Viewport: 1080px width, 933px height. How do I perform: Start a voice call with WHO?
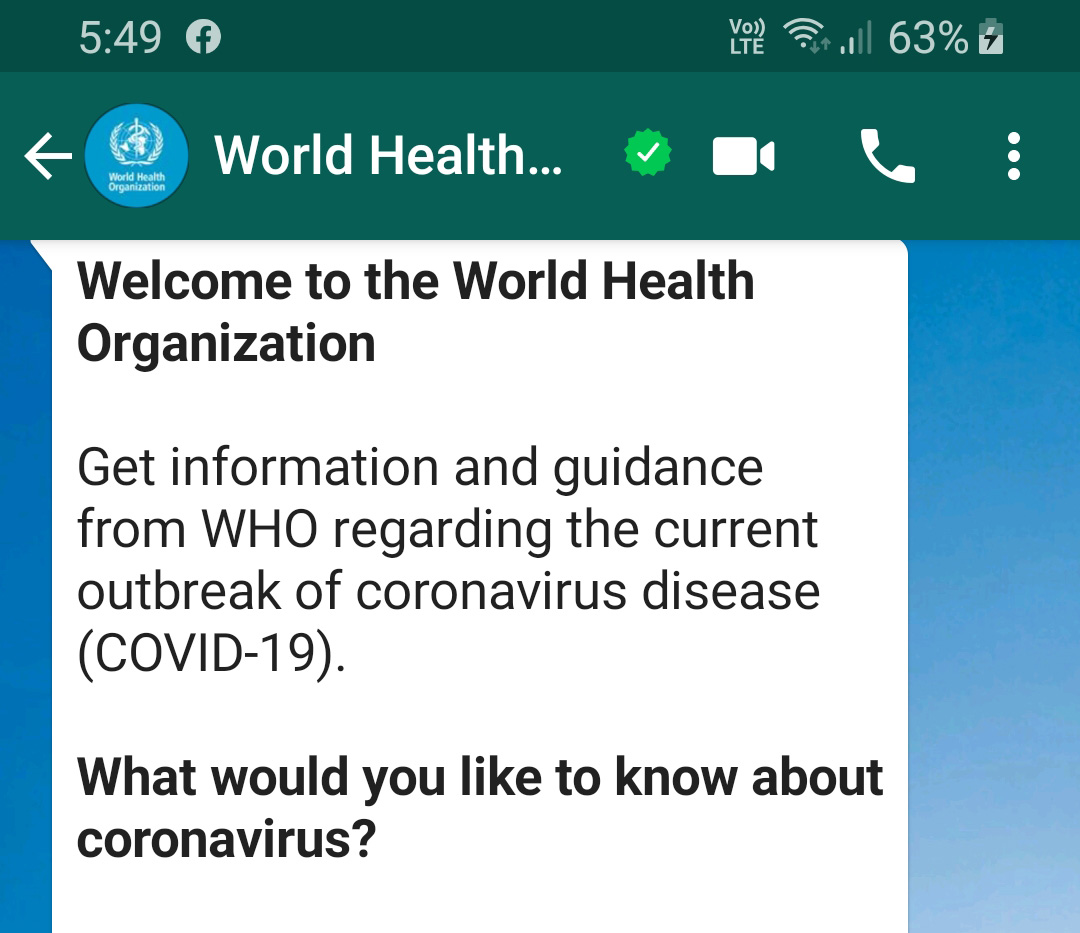pos(887,156)
